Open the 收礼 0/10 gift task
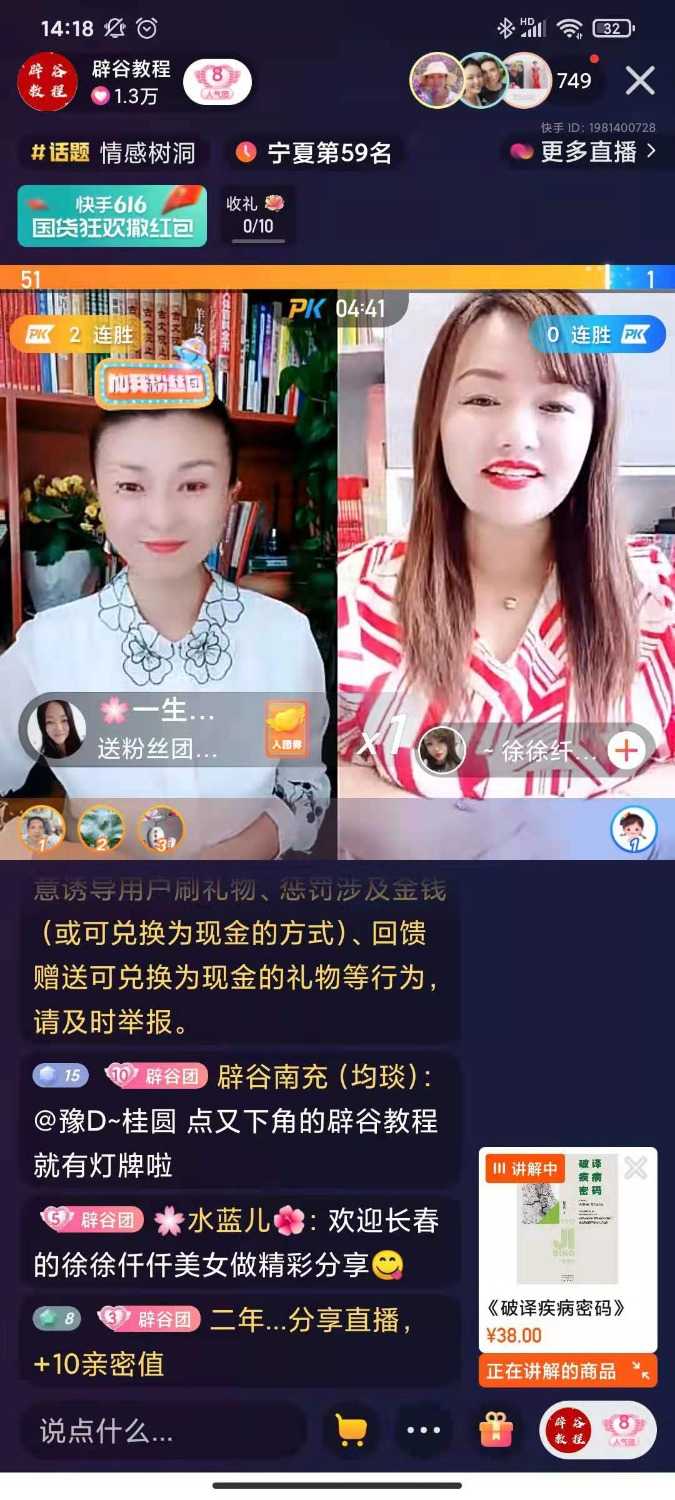 (x=257, y=215)
